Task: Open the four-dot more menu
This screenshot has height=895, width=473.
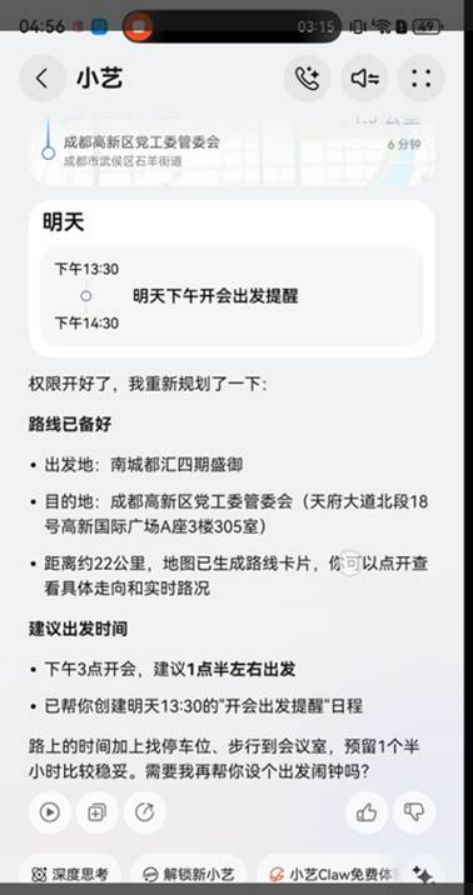Action: (x=421, y=79)
